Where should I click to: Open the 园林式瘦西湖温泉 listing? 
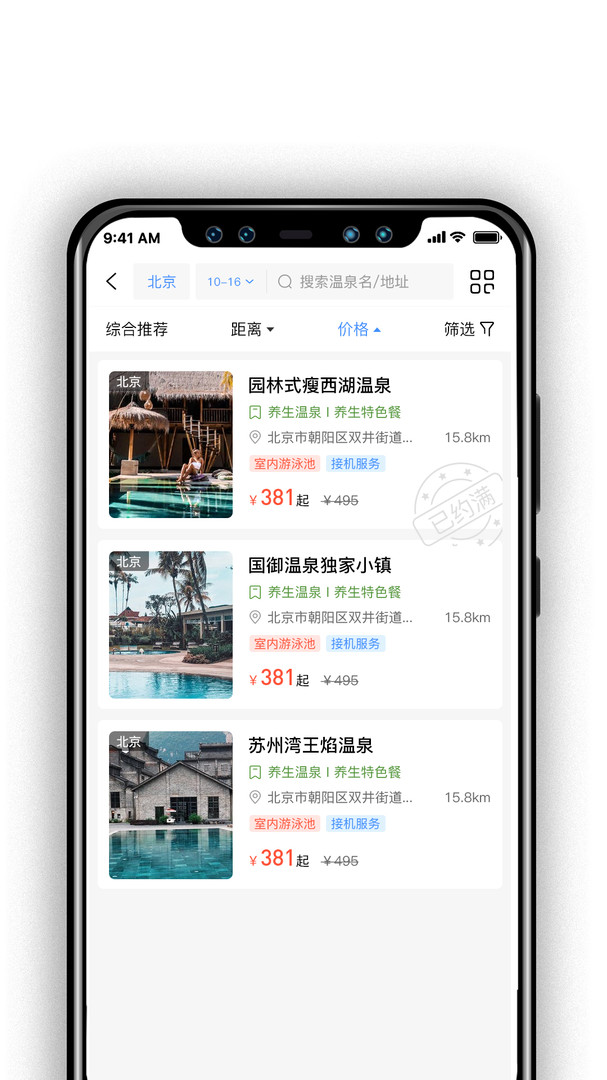coord(300,444)
